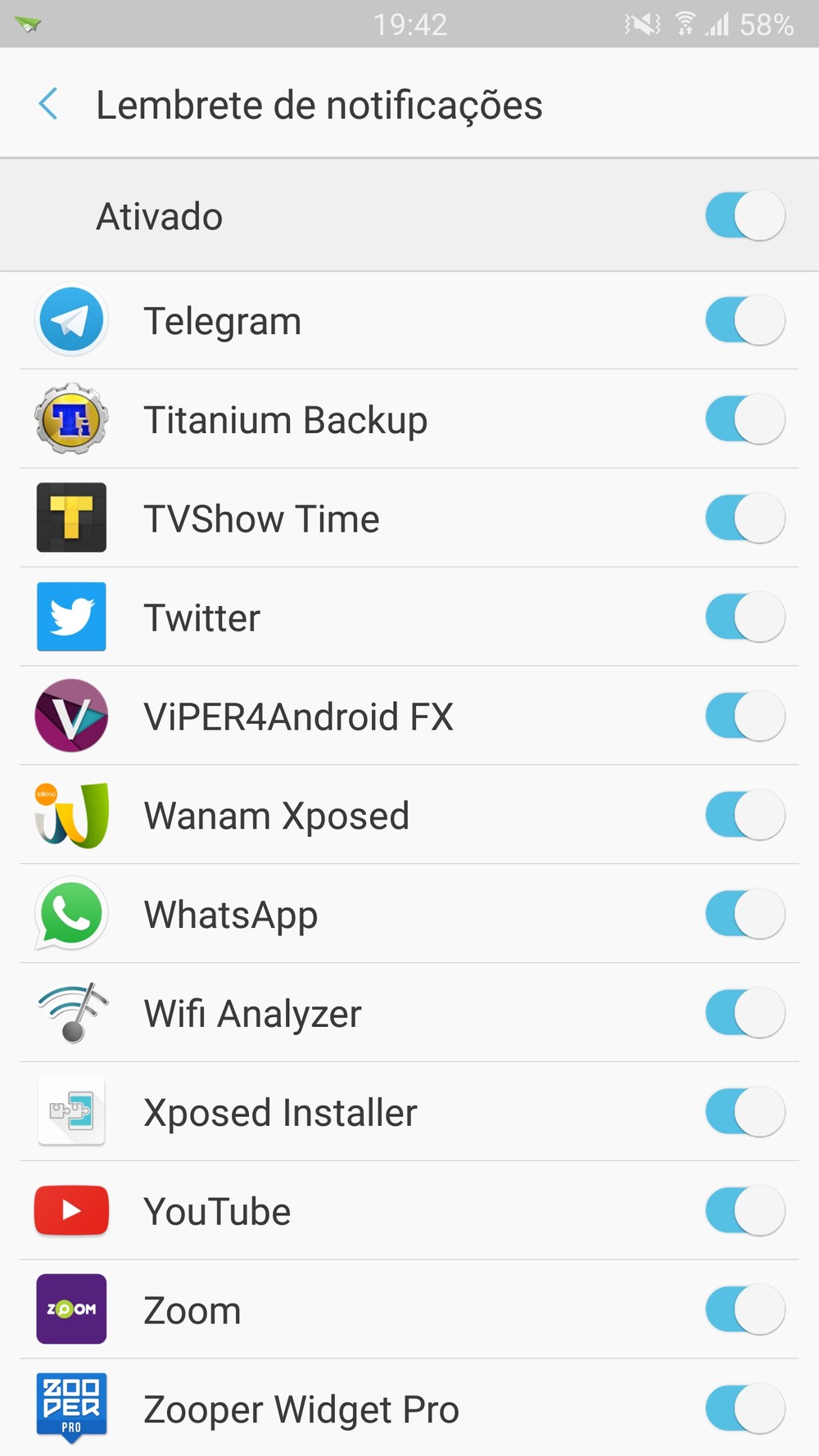The image size is (819, 1456).
Task: Toggle the Wanam Xposed switch
Action: (x=744, y=816)
